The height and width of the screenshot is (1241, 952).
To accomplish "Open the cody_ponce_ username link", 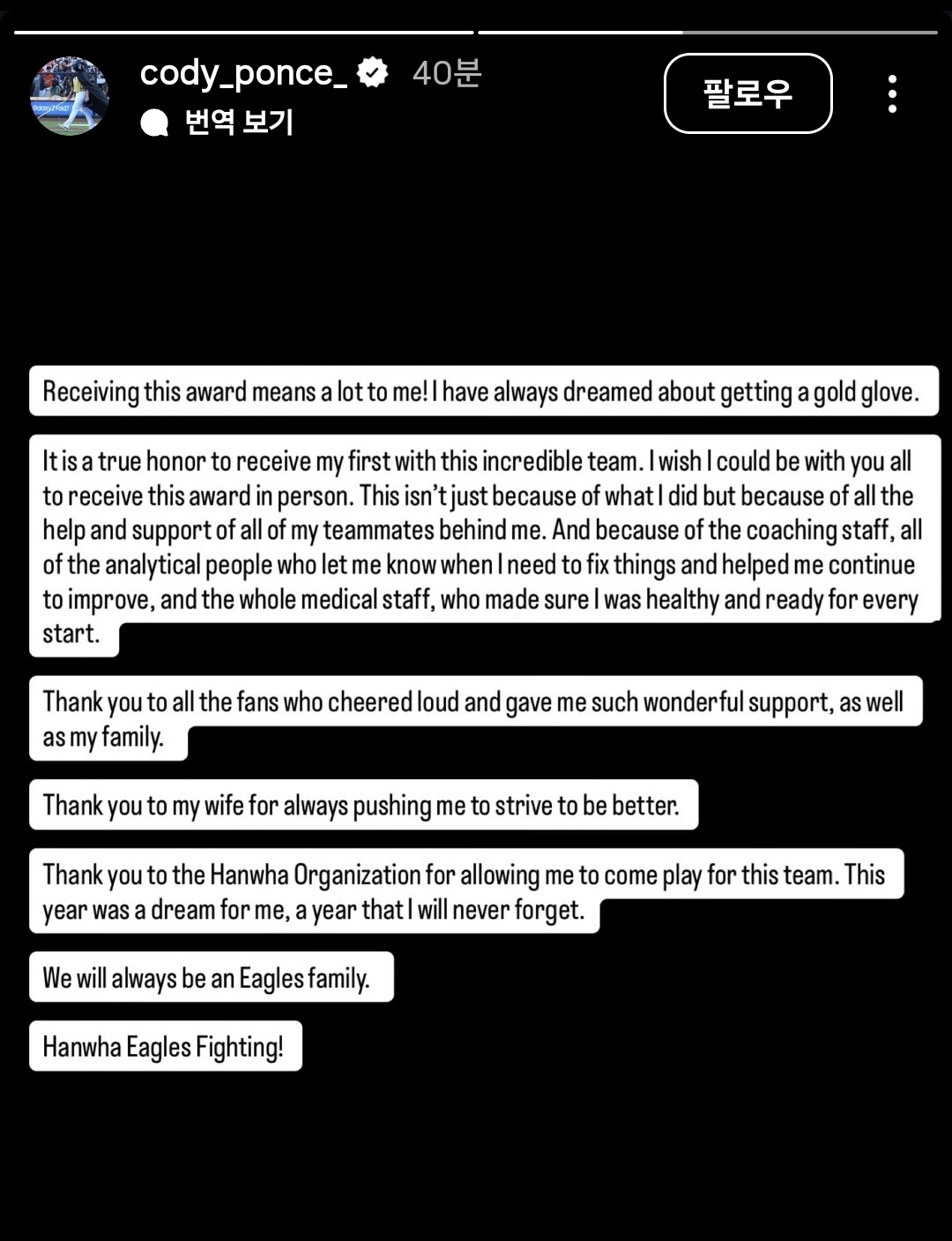I will pos(243,73).
